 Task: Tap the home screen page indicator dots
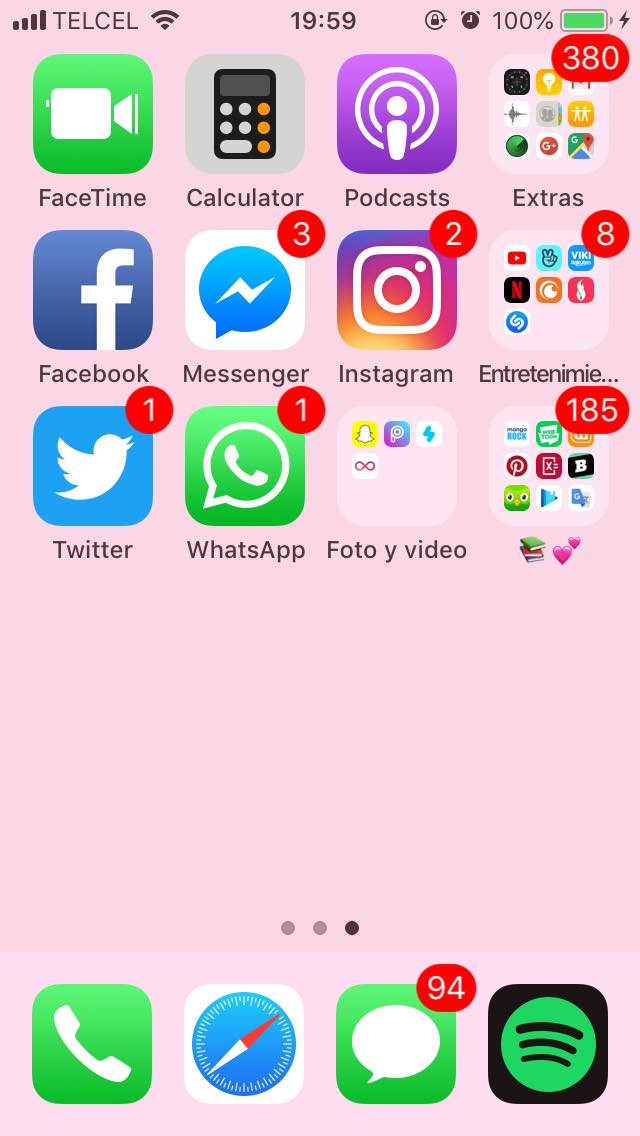(x=320, y=928)
